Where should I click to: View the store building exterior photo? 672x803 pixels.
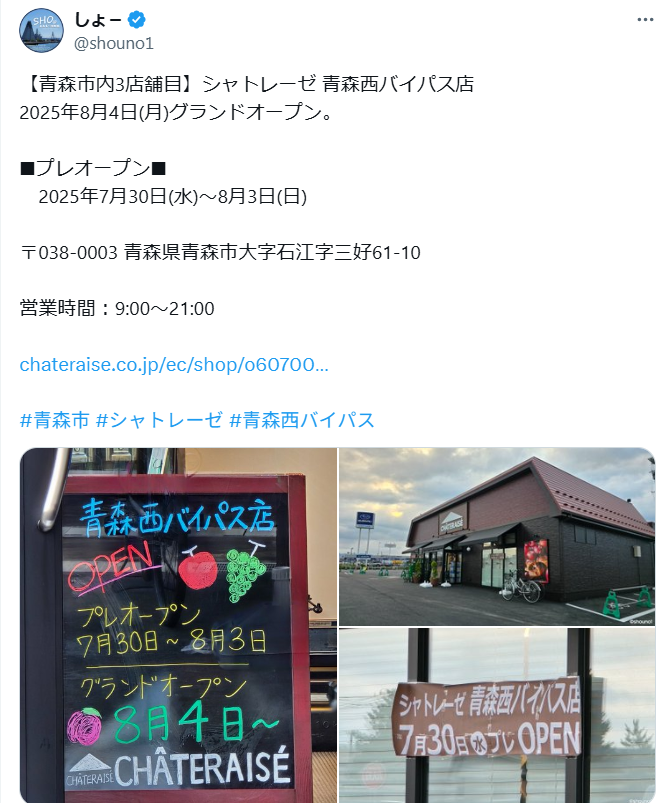pos(497,537)
